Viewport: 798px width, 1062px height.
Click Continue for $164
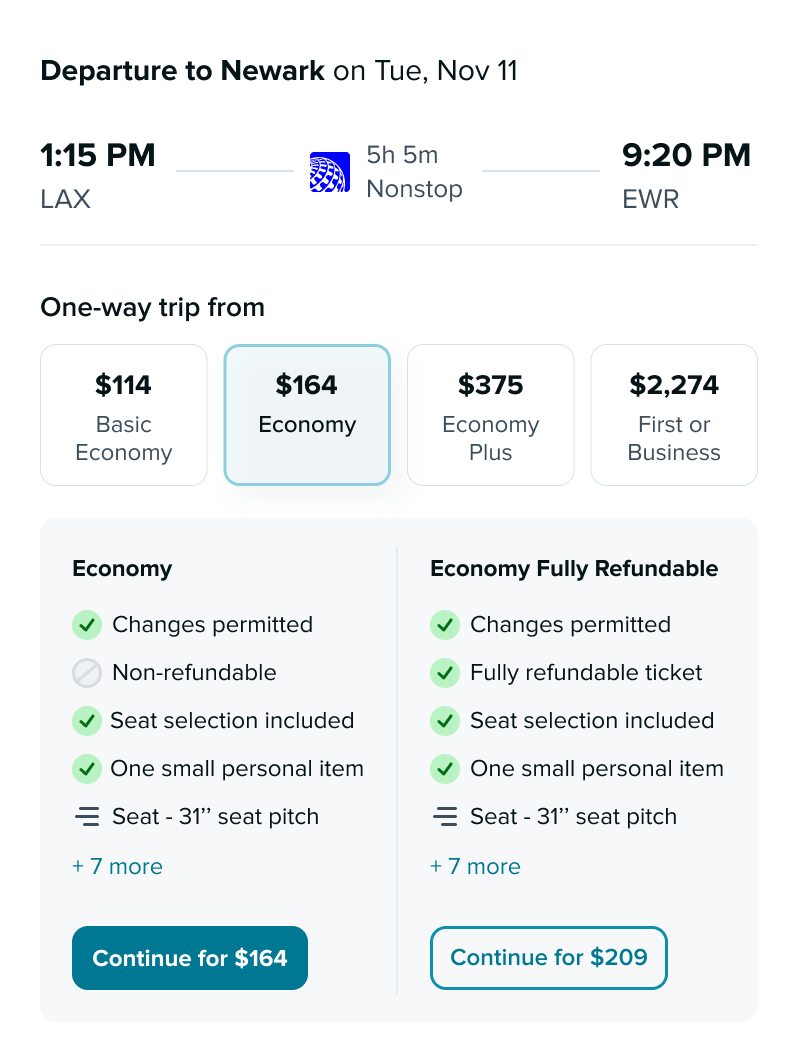coord(190,957)
